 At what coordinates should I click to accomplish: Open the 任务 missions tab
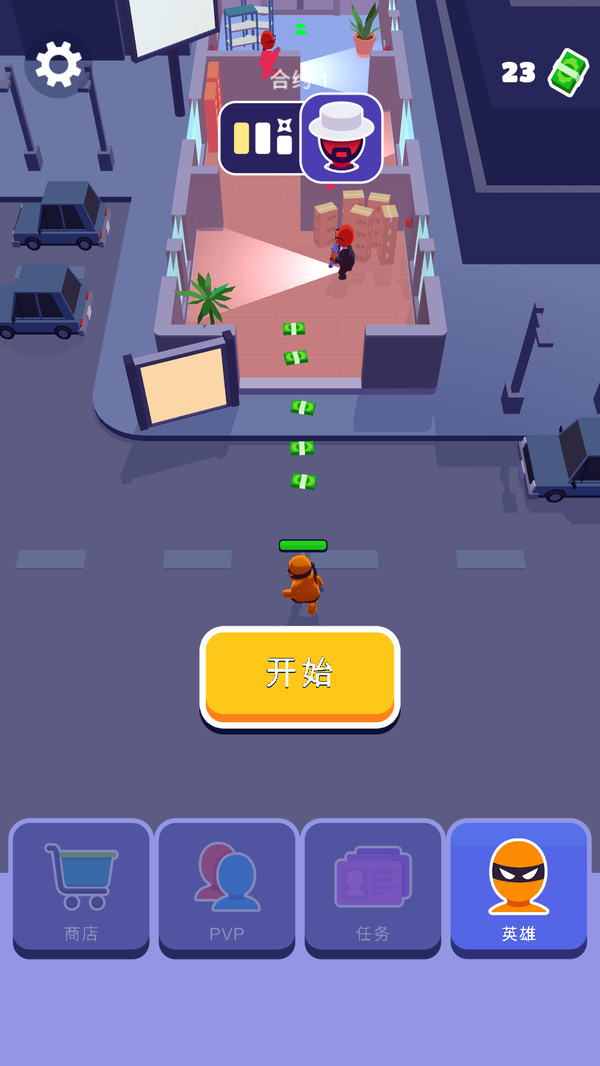[x=372, y=887]
